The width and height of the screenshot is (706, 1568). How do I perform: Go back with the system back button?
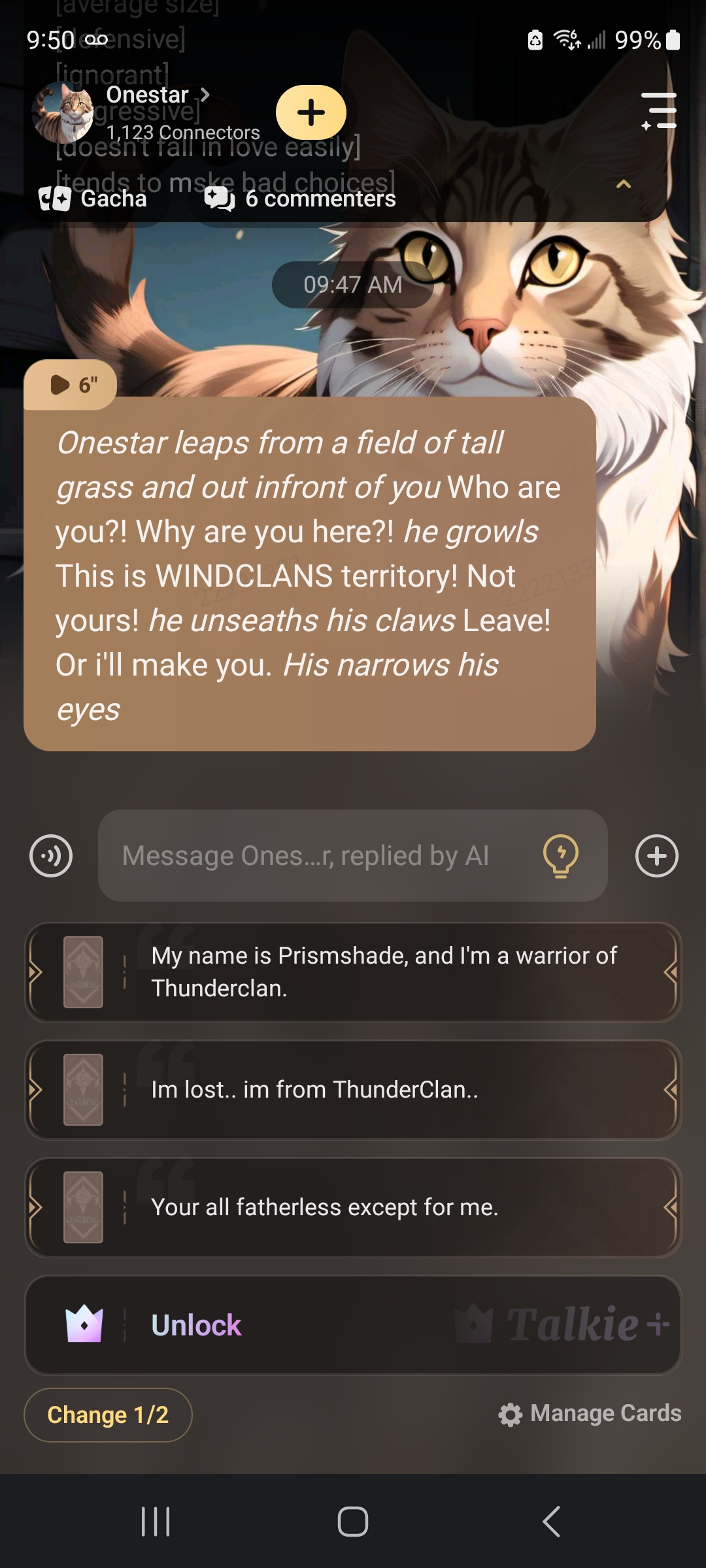pyautogui.click(x=551, y=1522)
